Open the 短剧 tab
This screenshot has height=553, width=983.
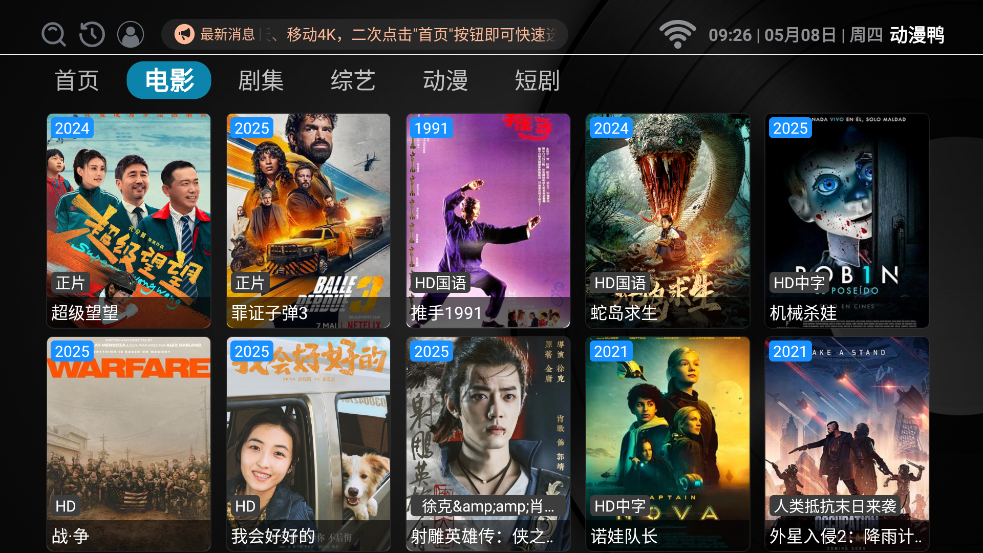(537, 81)
